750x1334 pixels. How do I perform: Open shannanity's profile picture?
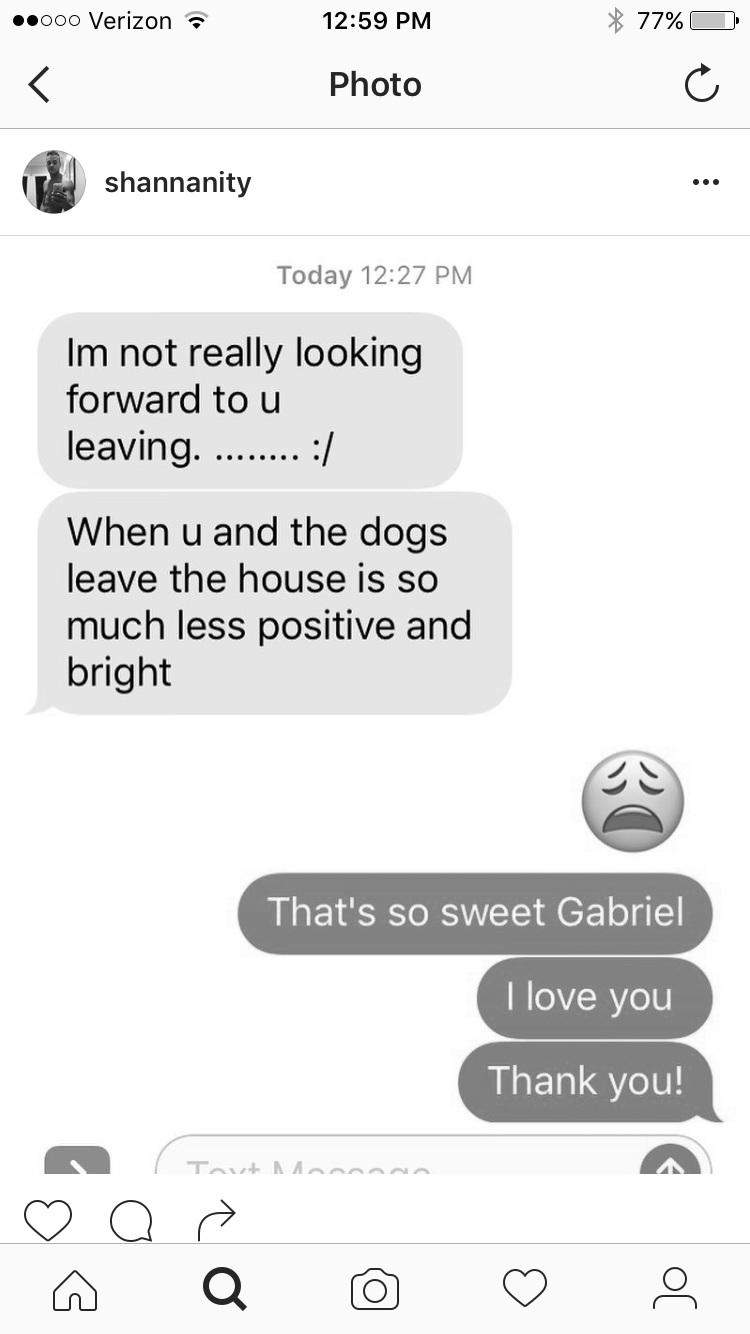(54, 182)
